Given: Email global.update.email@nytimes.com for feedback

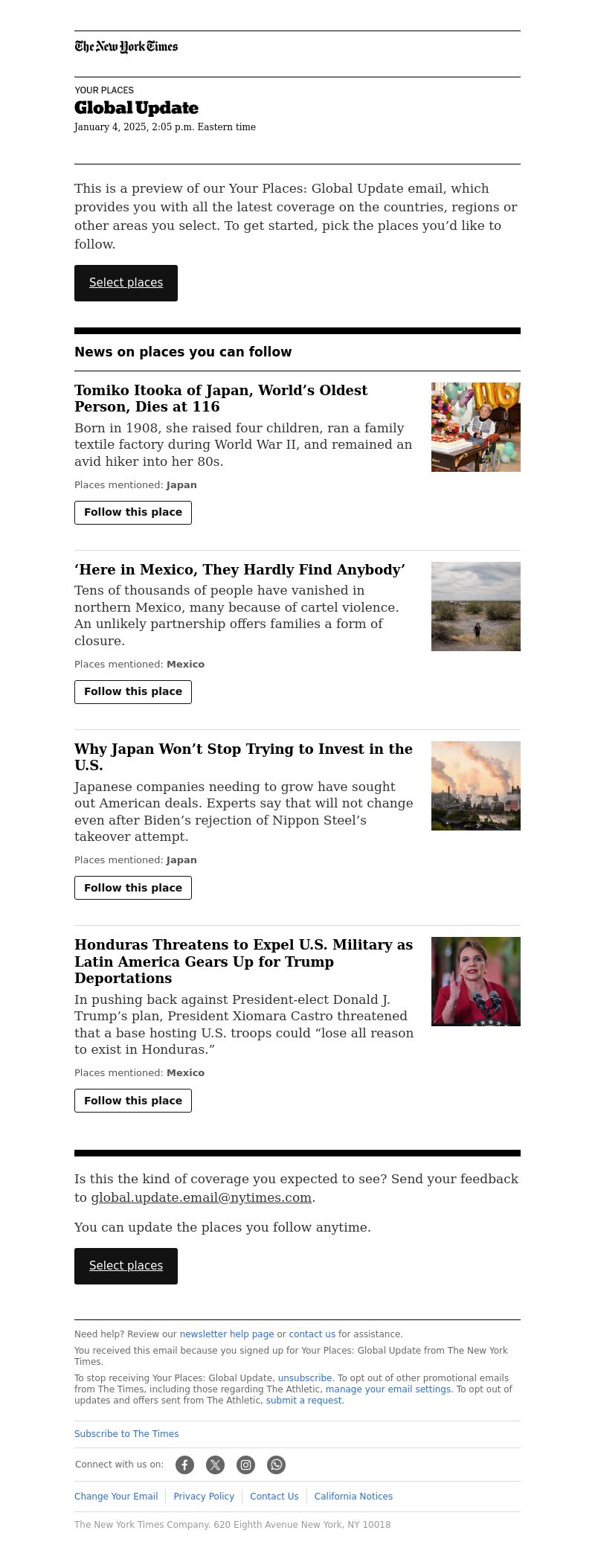Looking at the screenshot, I should (201, 1197).
